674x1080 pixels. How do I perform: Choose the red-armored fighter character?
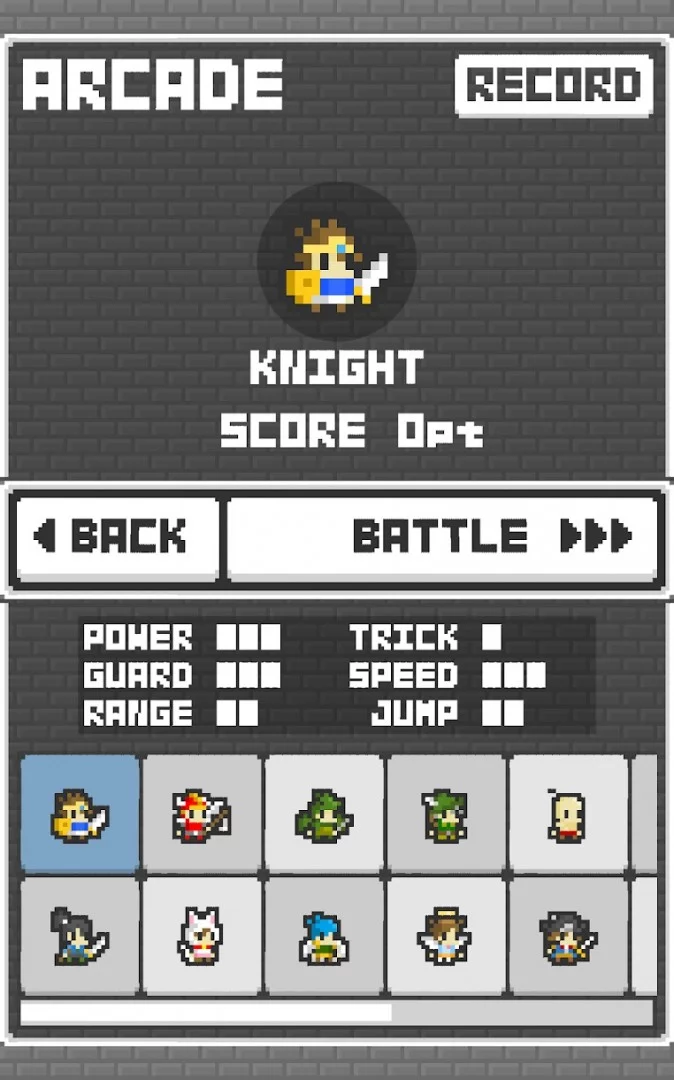(x=202, y=814)
